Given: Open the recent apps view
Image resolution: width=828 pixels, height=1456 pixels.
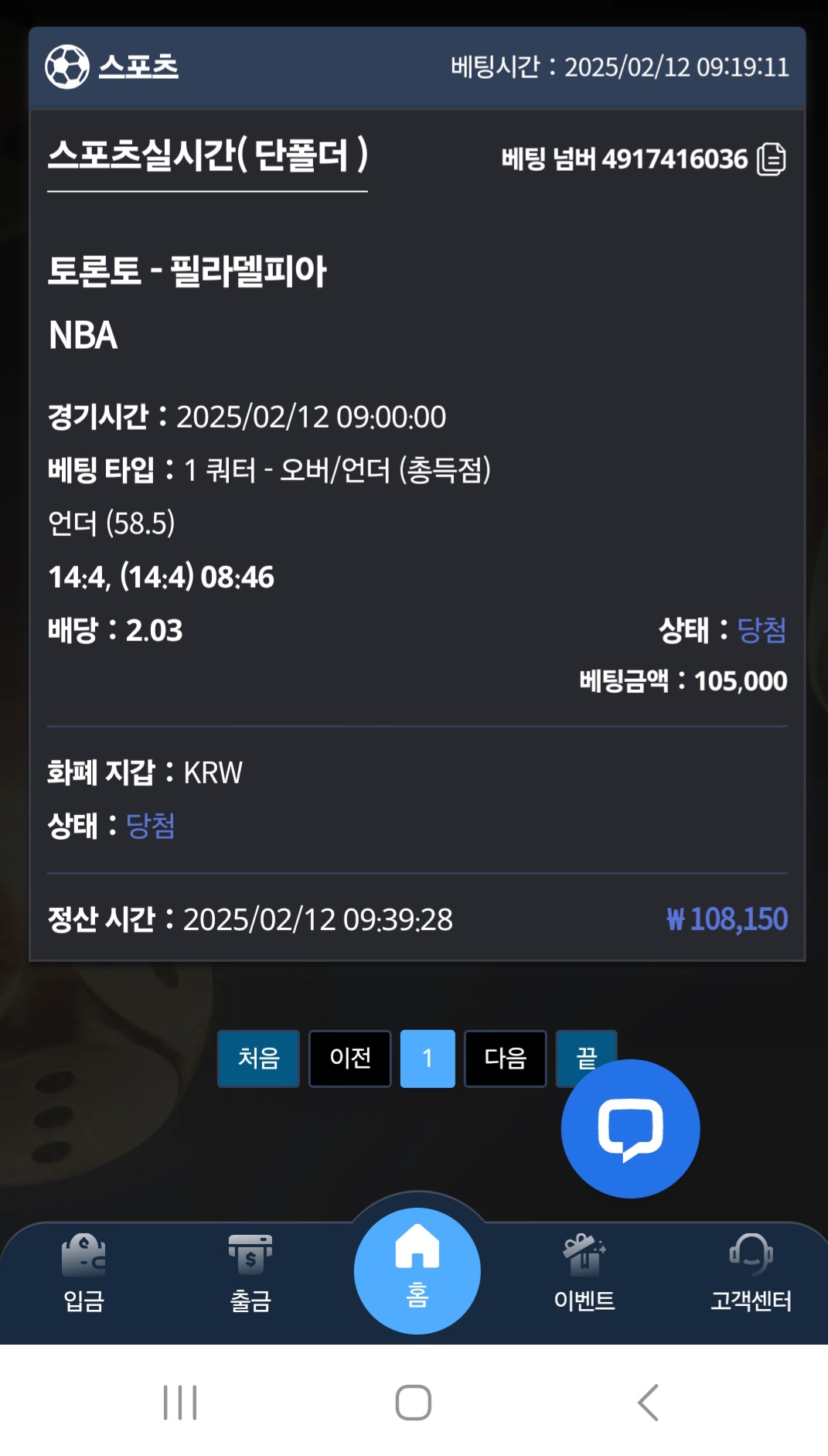Looking at the screenshot, I should [x=180, y=1402].
